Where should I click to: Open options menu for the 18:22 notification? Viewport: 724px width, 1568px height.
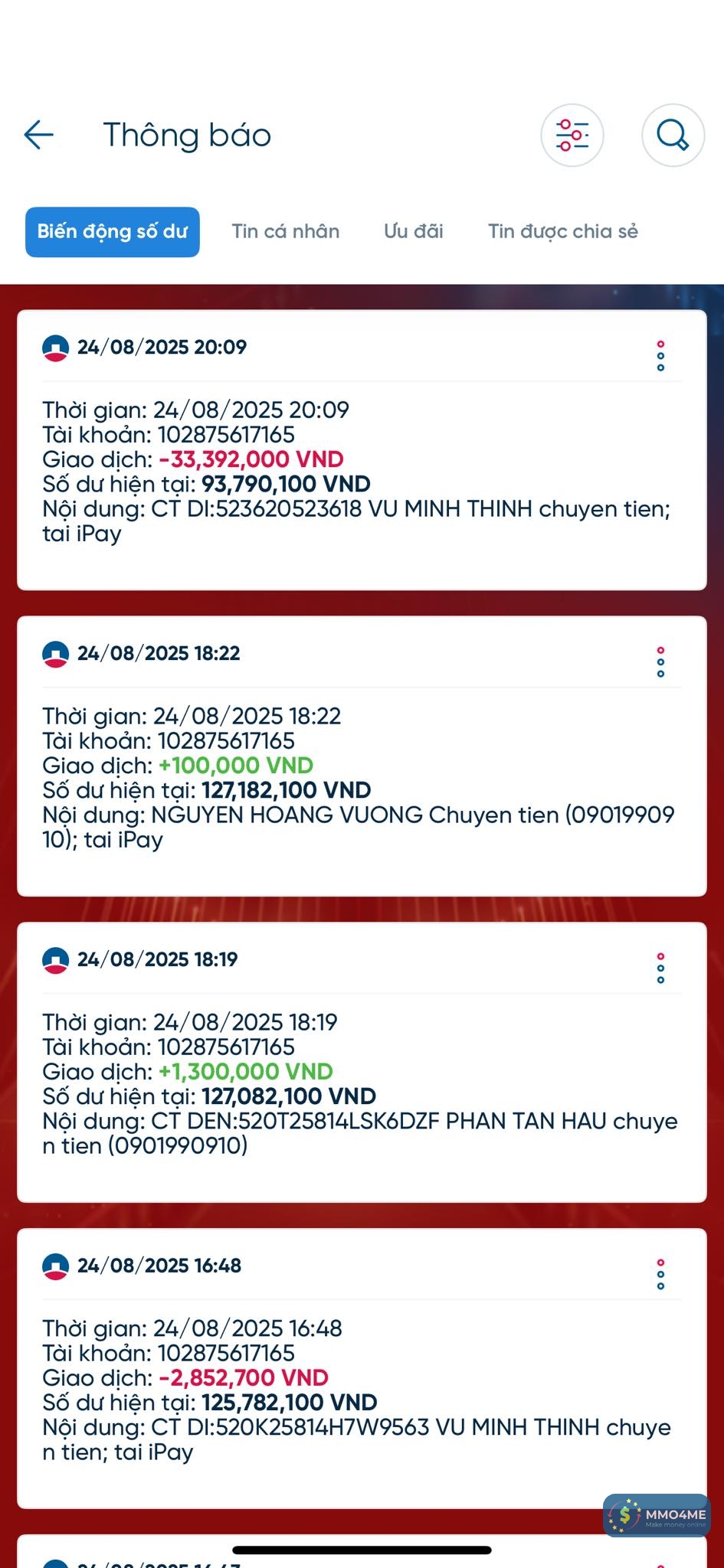click(x=660, y=662)
